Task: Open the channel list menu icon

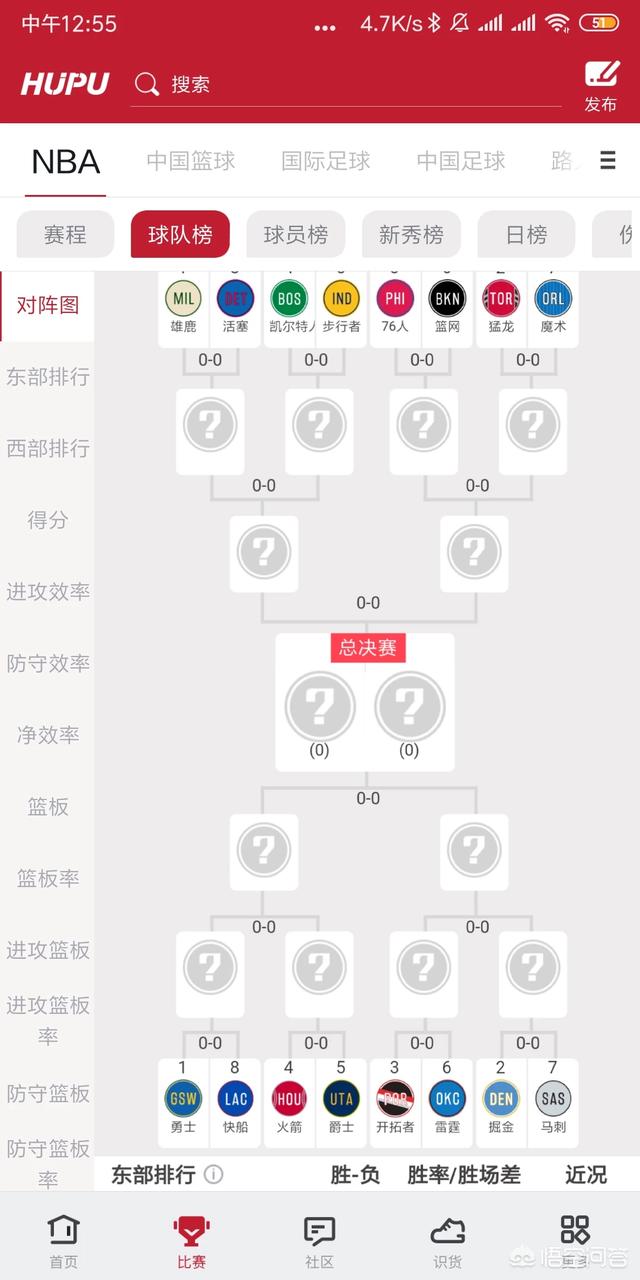Action: coord(608,160)
